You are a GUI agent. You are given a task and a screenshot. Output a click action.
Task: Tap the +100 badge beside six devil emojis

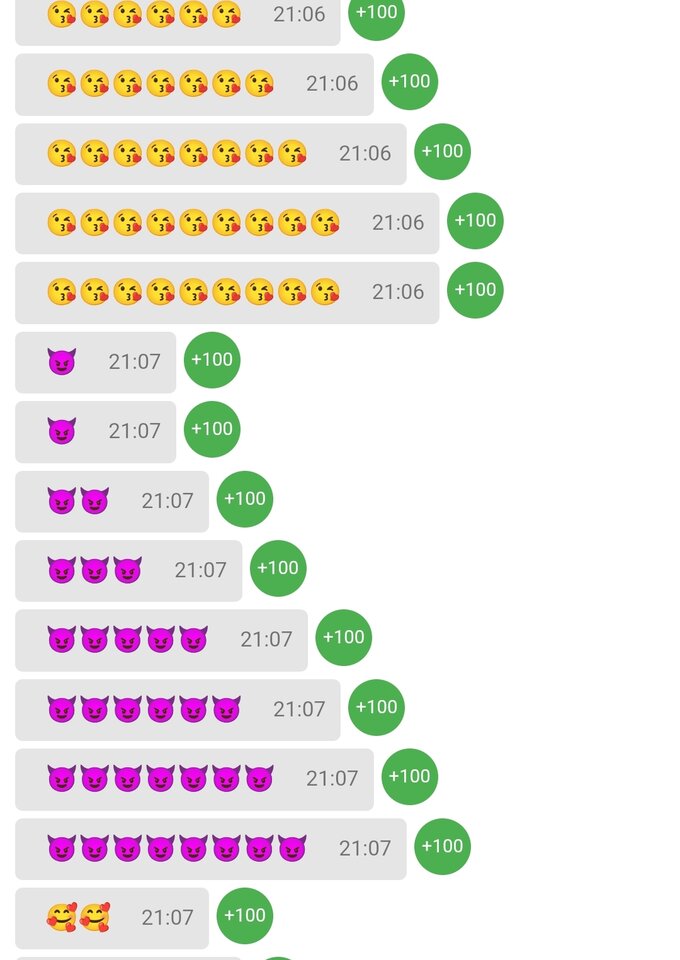pos(376,707)
